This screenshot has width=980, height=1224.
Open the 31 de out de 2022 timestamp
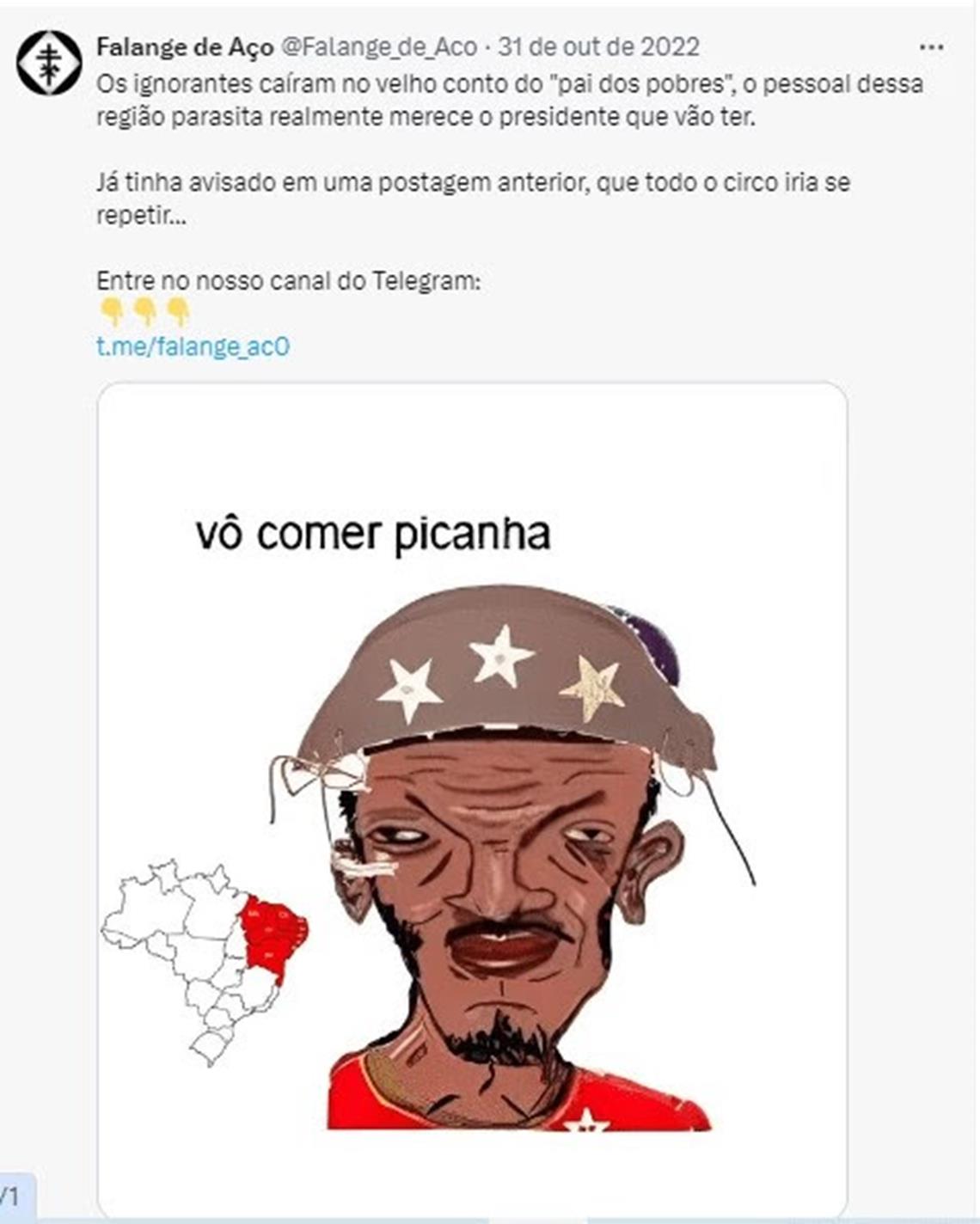[598, 46]
